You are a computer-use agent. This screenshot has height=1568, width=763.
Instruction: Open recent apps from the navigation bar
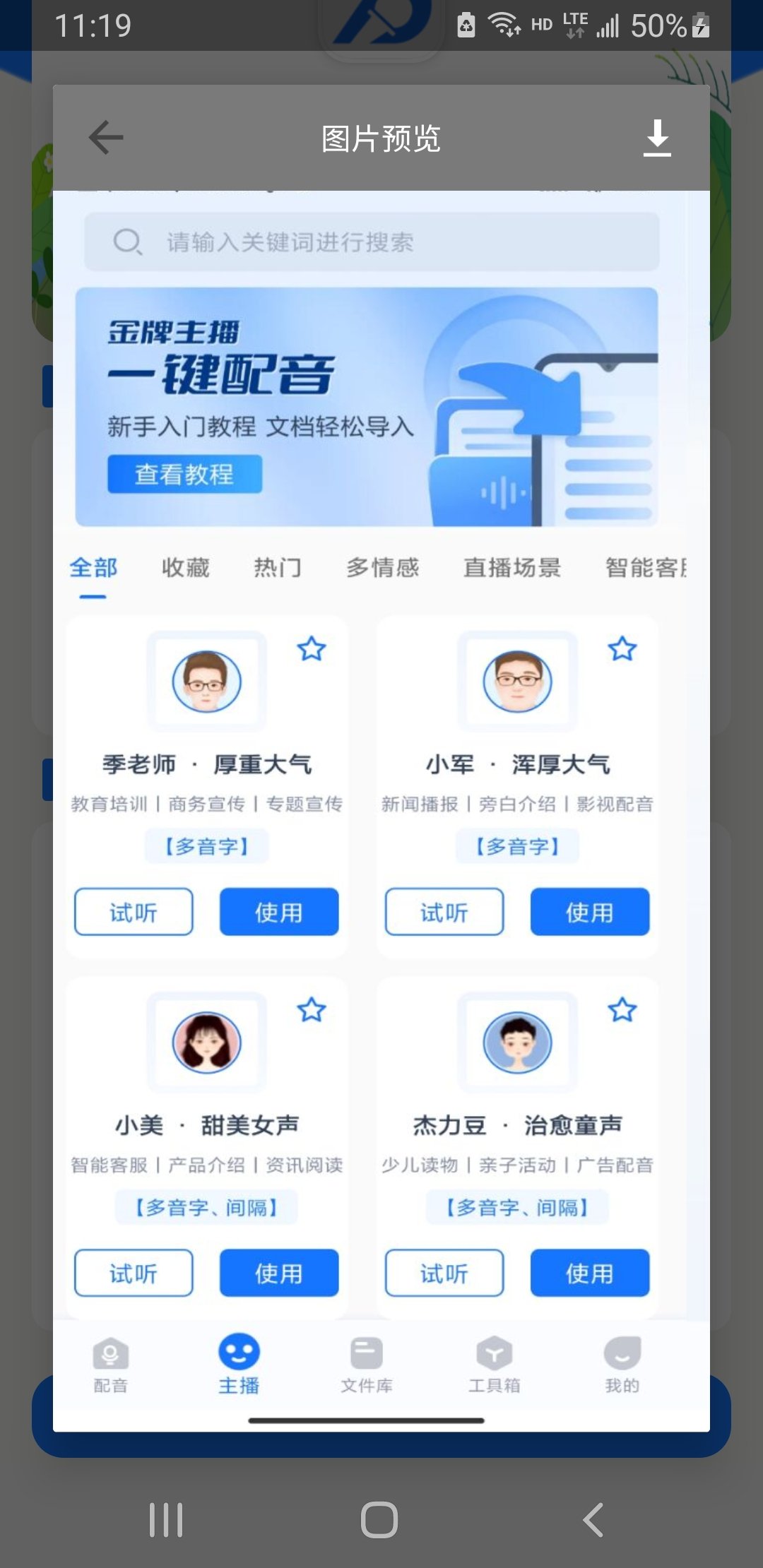click(x=167, y=1519)
